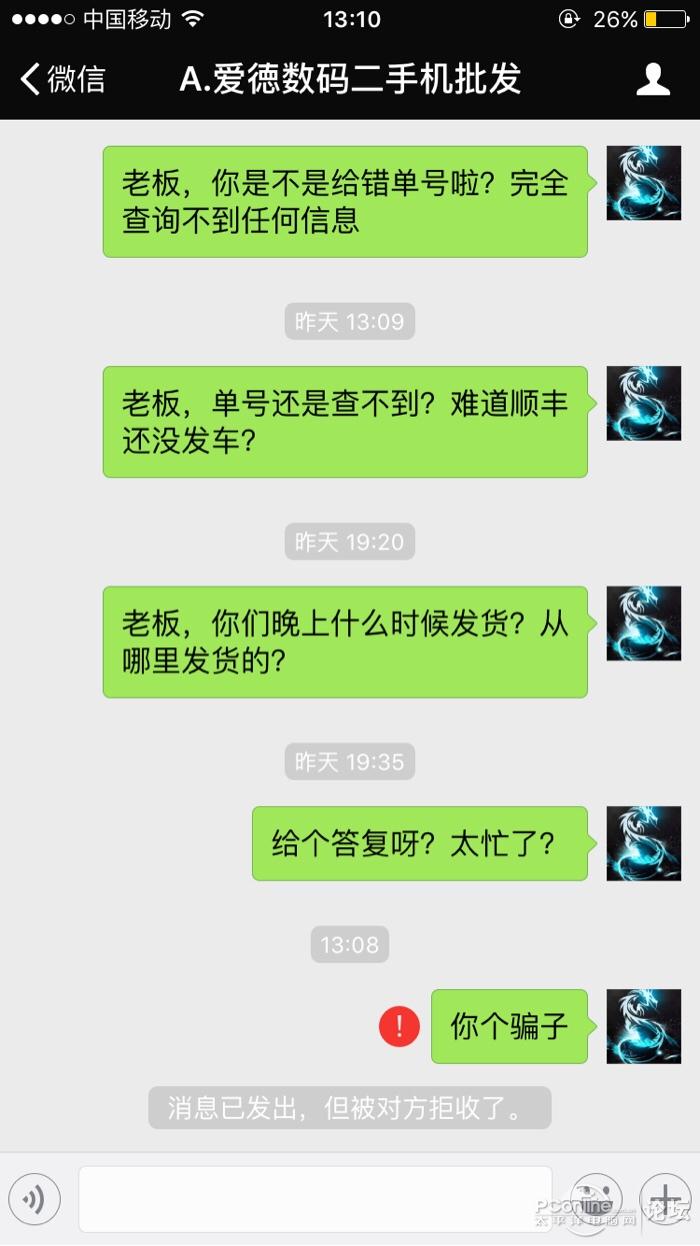The height and width of the screenshot is (1246, 700).
Task: Go back to the 微信 chat list
Action: pos(62,79)
